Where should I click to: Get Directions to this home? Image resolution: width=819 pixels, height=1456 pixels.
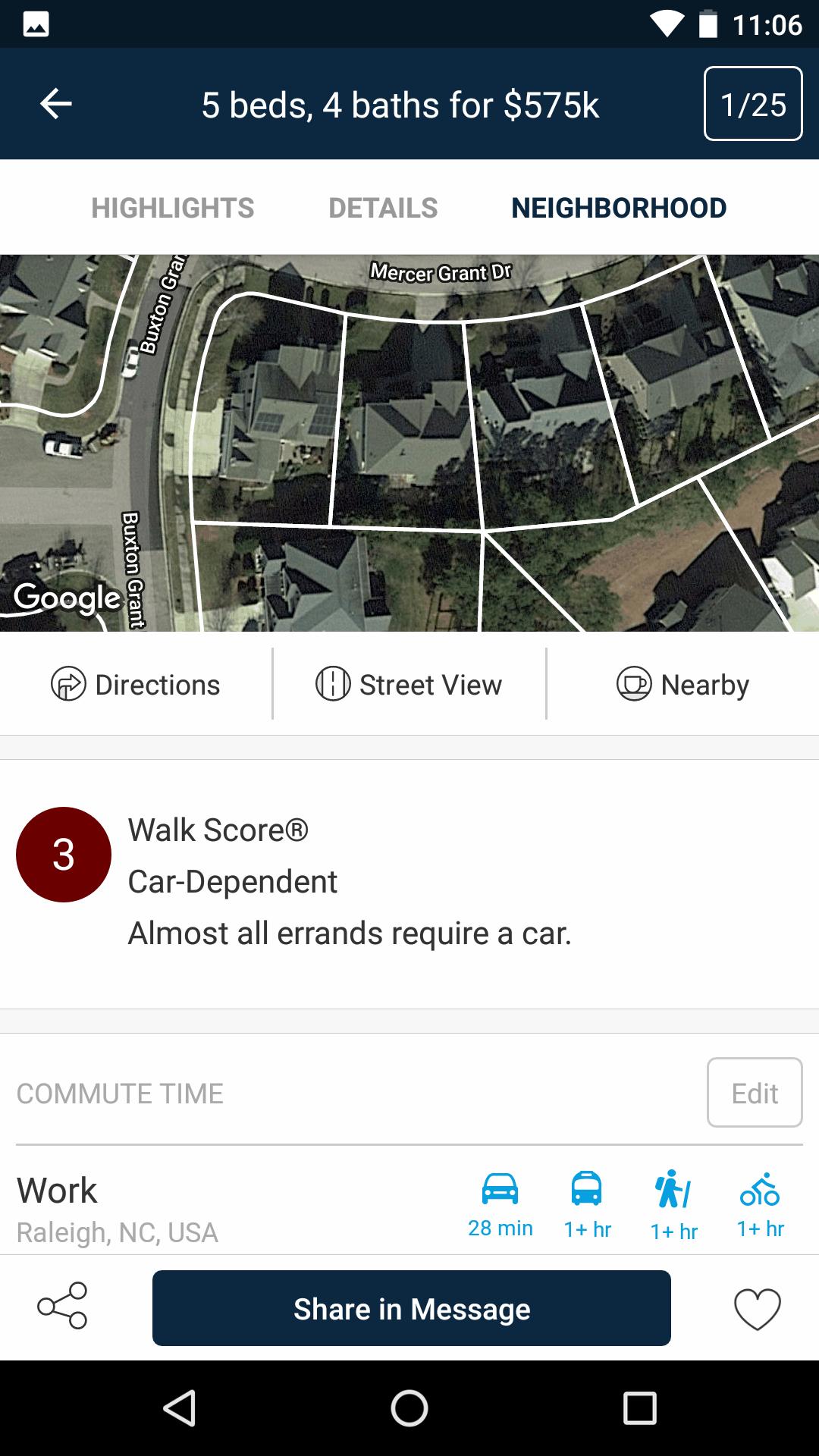pyautogui.click(x=136, y=685)
